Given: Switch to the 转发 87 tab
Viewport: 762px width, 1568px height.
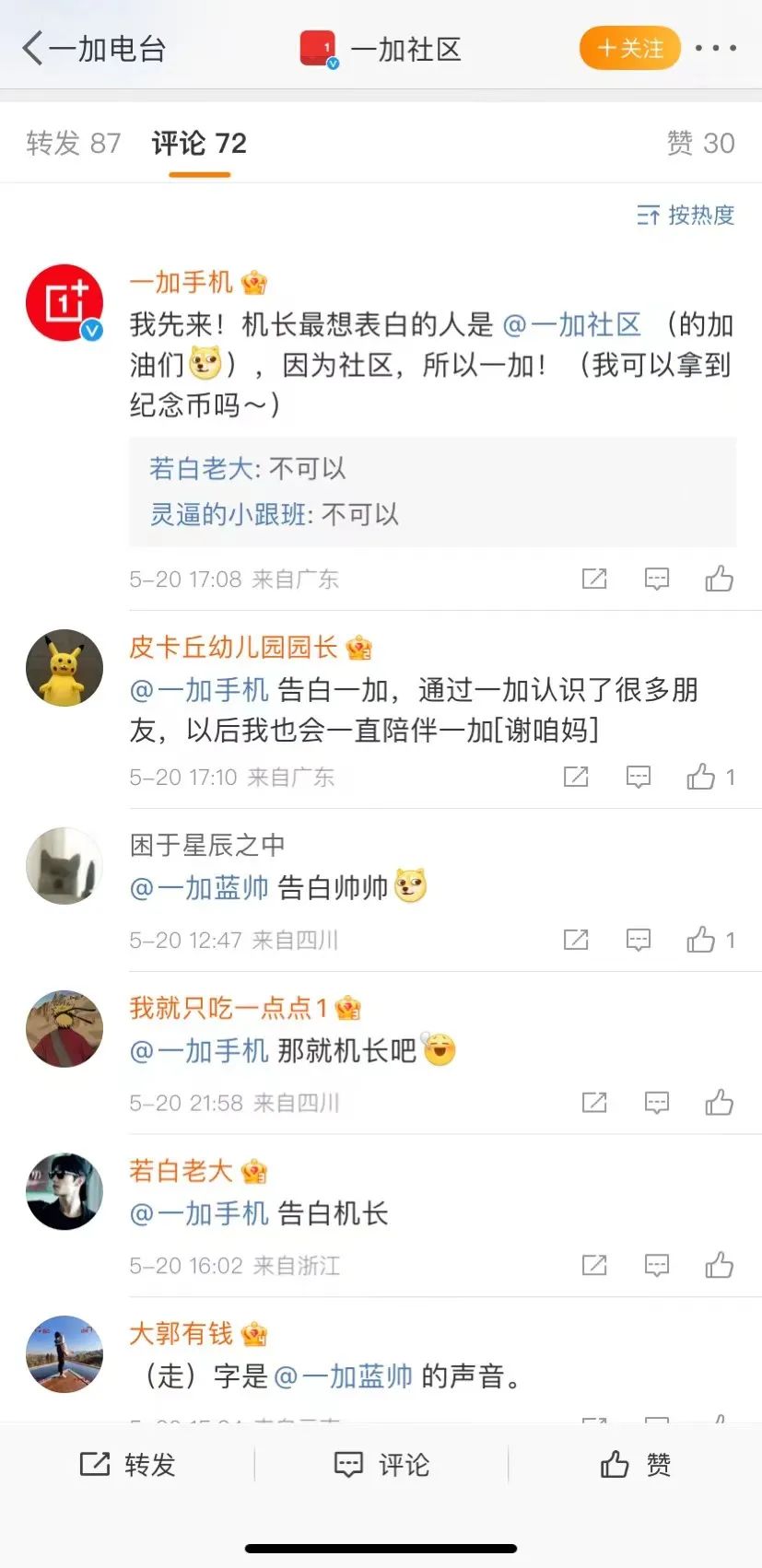Looking at the screenshot, I should pos(73,144).
